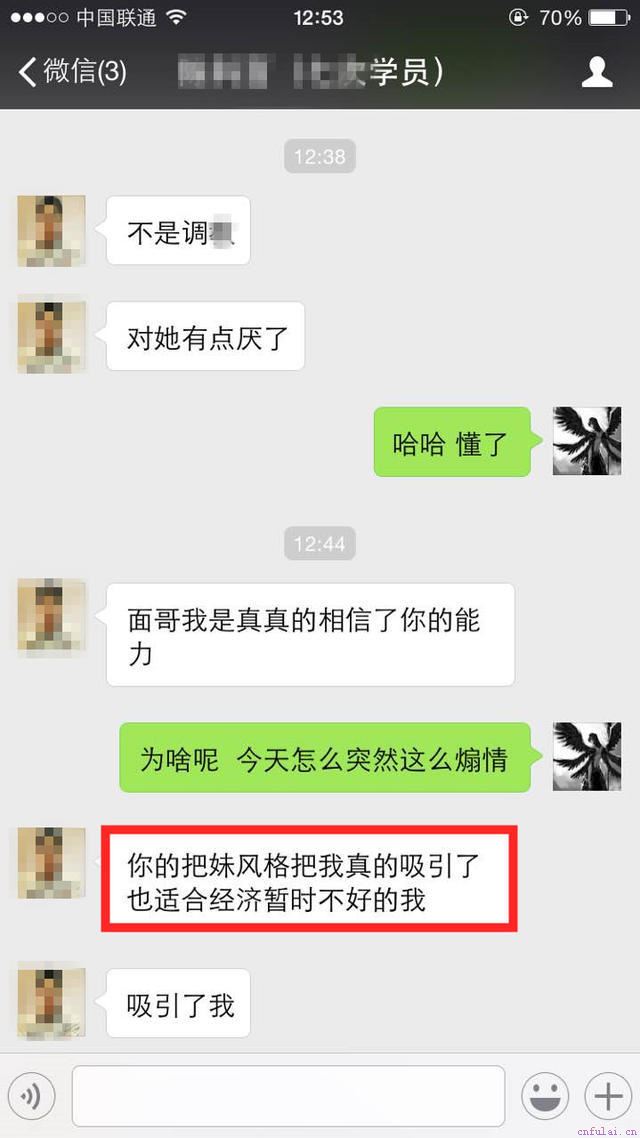Open the emoji sticker panel
This screenshot has width=640, height=1138.
pos(545,1097)
